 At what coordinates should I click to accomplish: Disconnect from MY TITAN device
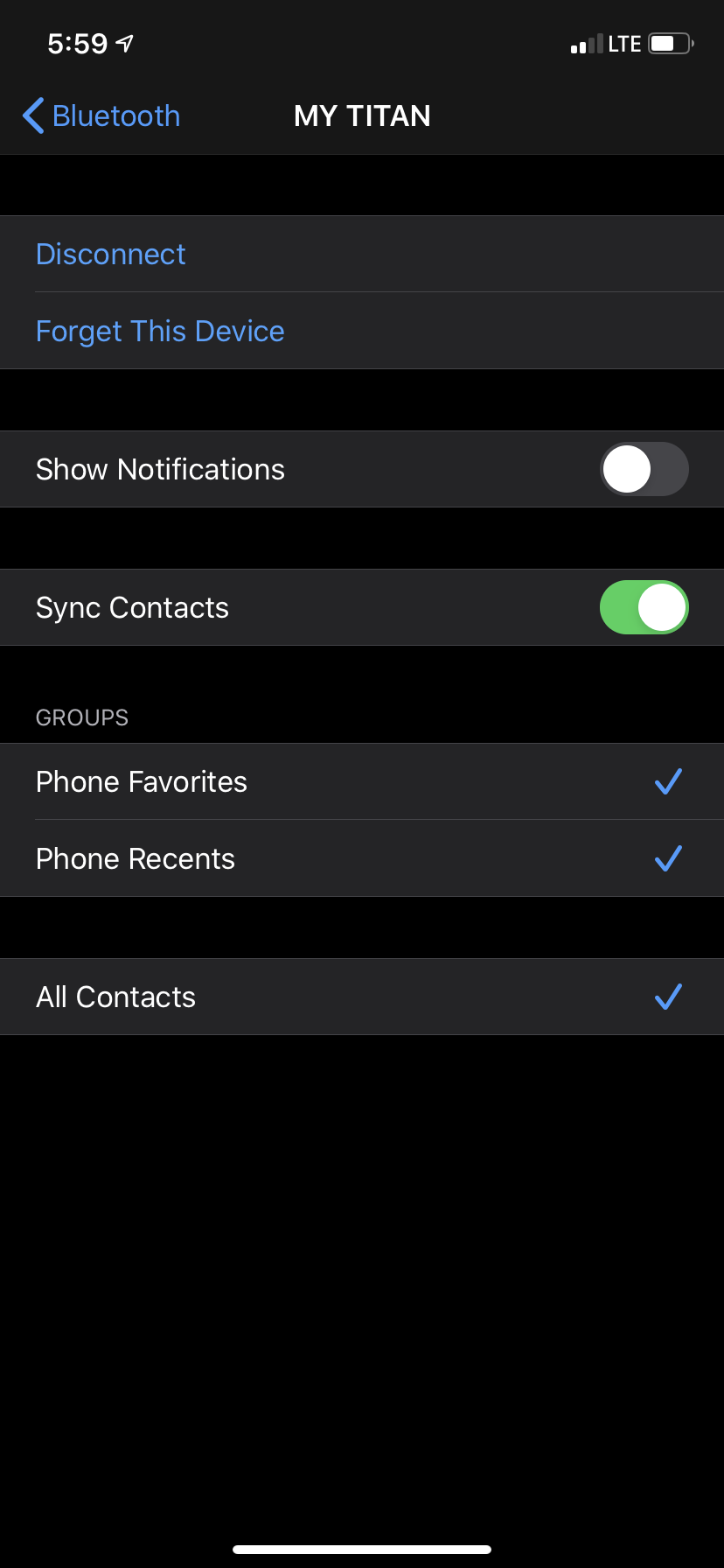tap(111, 255)
